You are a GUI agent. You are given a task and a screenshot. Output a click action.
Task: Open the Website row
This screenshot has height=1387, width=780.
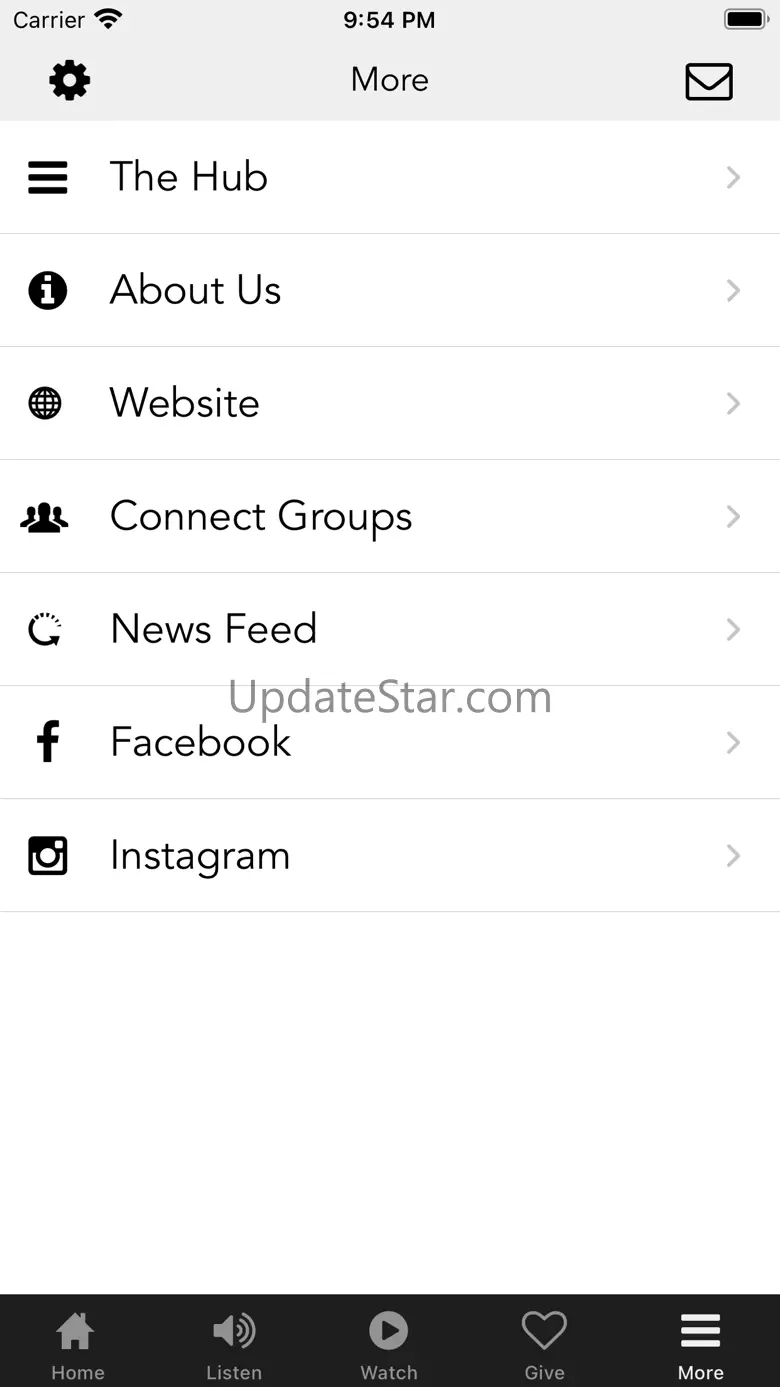point(389,403)
